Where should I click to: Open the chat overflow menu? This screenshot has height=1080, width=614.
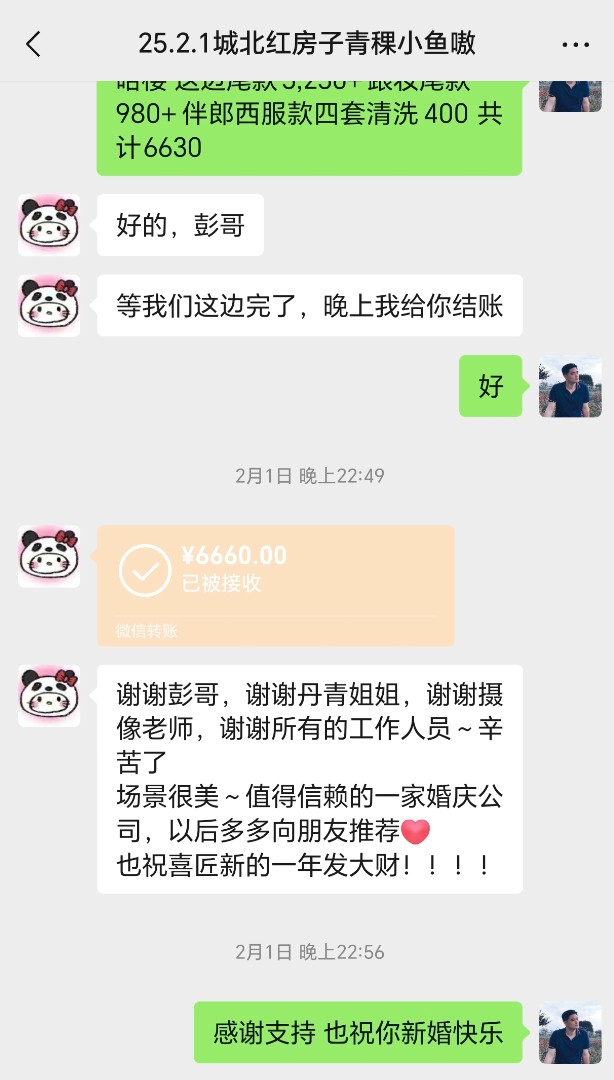click(576, 45)
